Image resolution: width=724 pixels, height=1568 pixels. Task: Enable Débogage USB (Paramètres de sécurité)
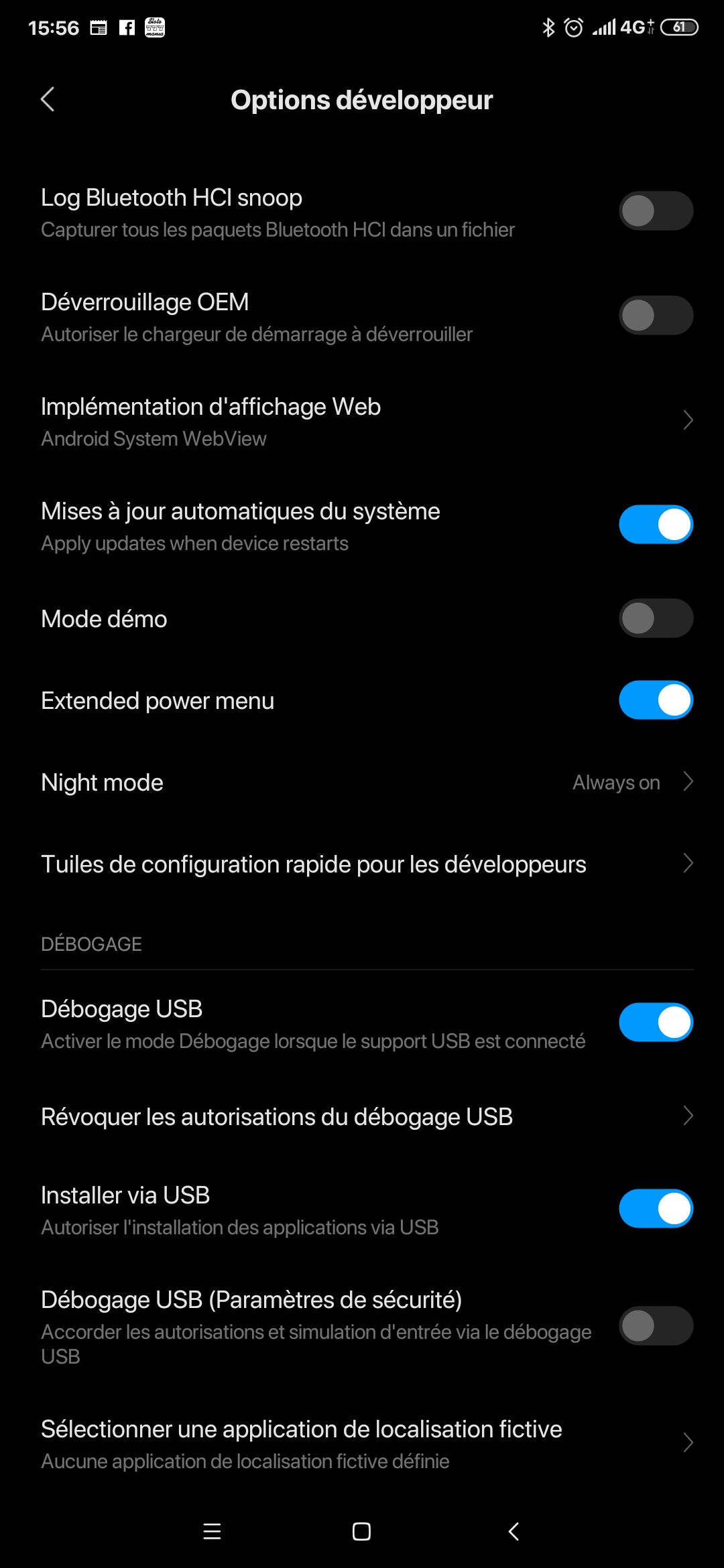point(656,1325)
